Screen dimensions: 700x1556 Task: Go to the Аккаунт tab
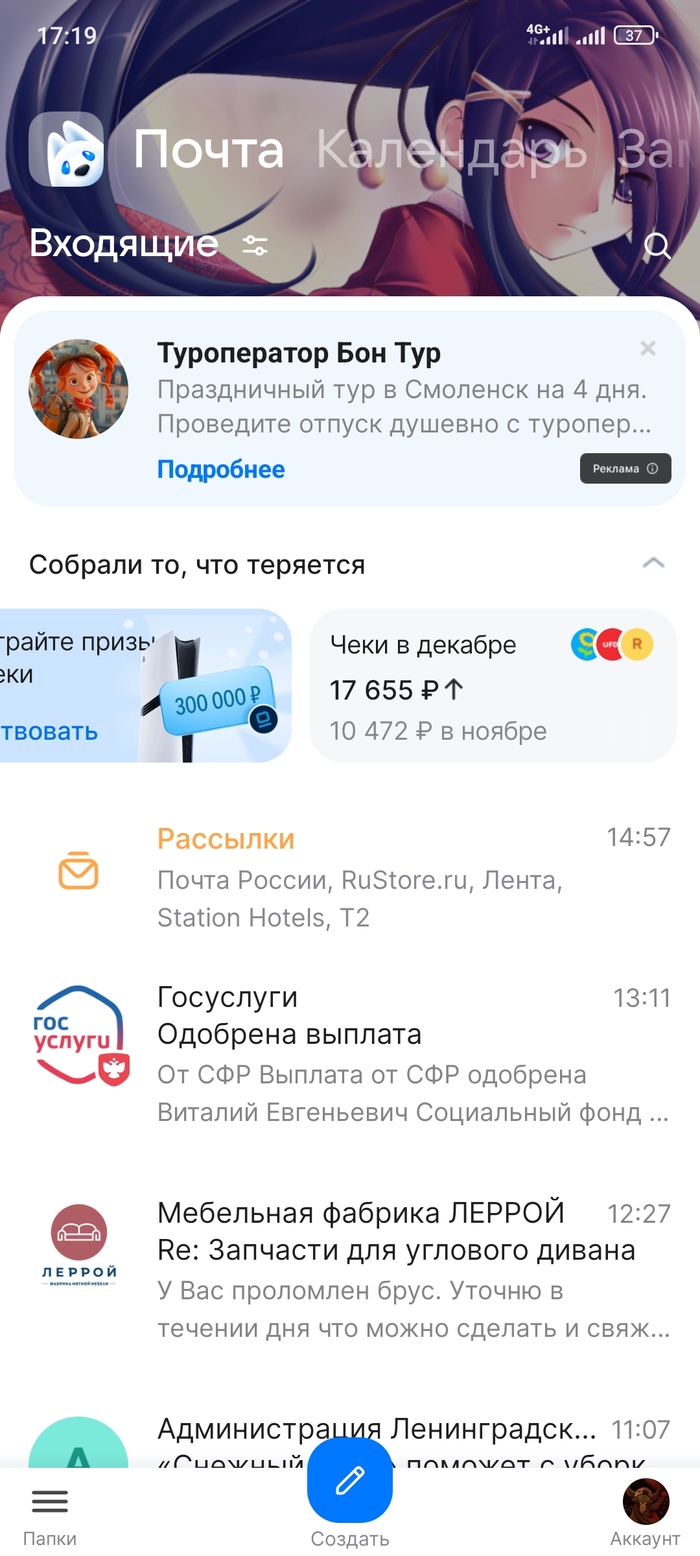tap(645, 1513)
